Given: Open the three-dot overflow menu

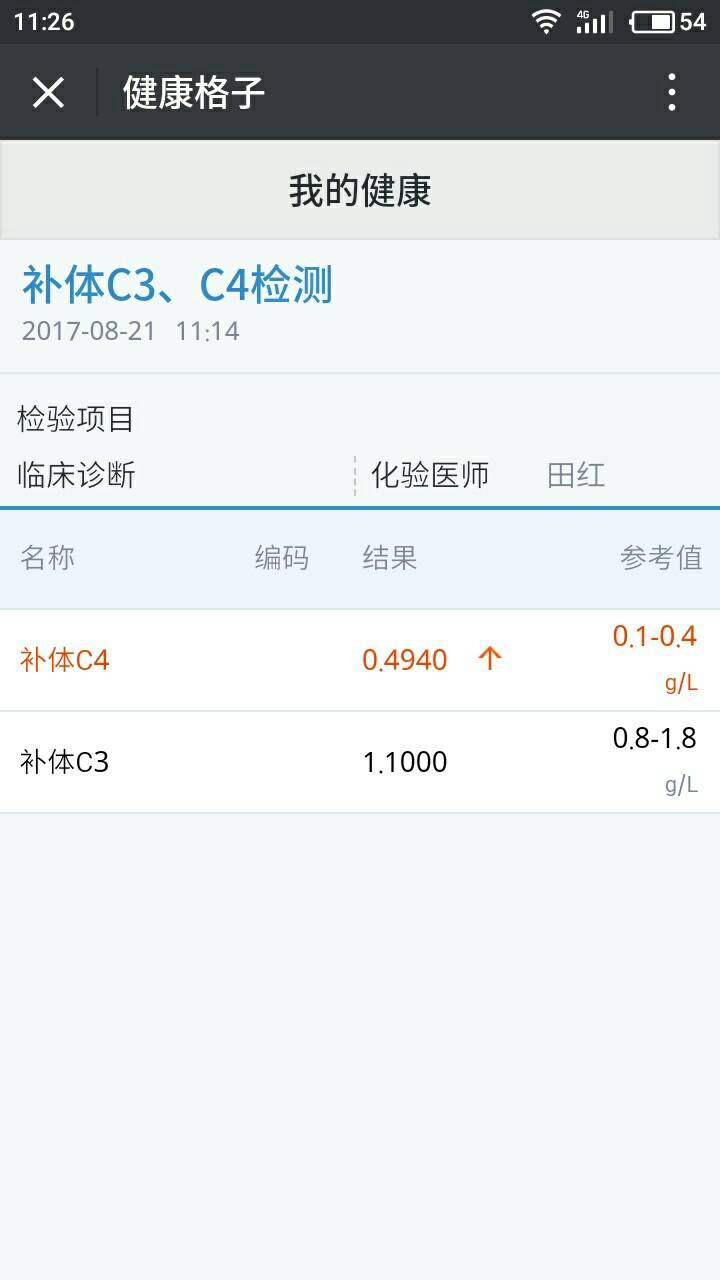Looking at the screenshot, I should click(x=671, y=92).
